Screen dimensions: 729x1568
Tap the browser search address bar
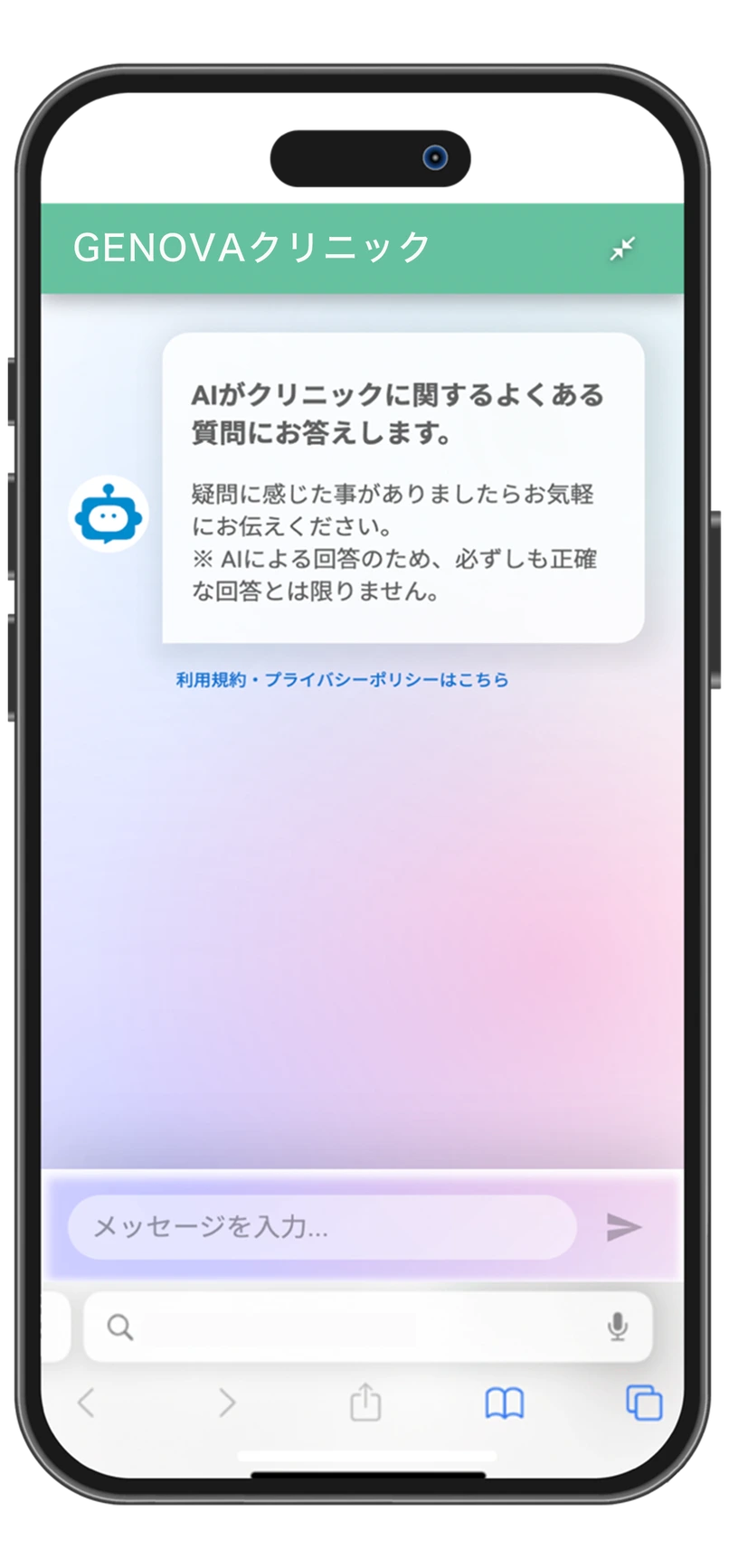click(362, 1327)
